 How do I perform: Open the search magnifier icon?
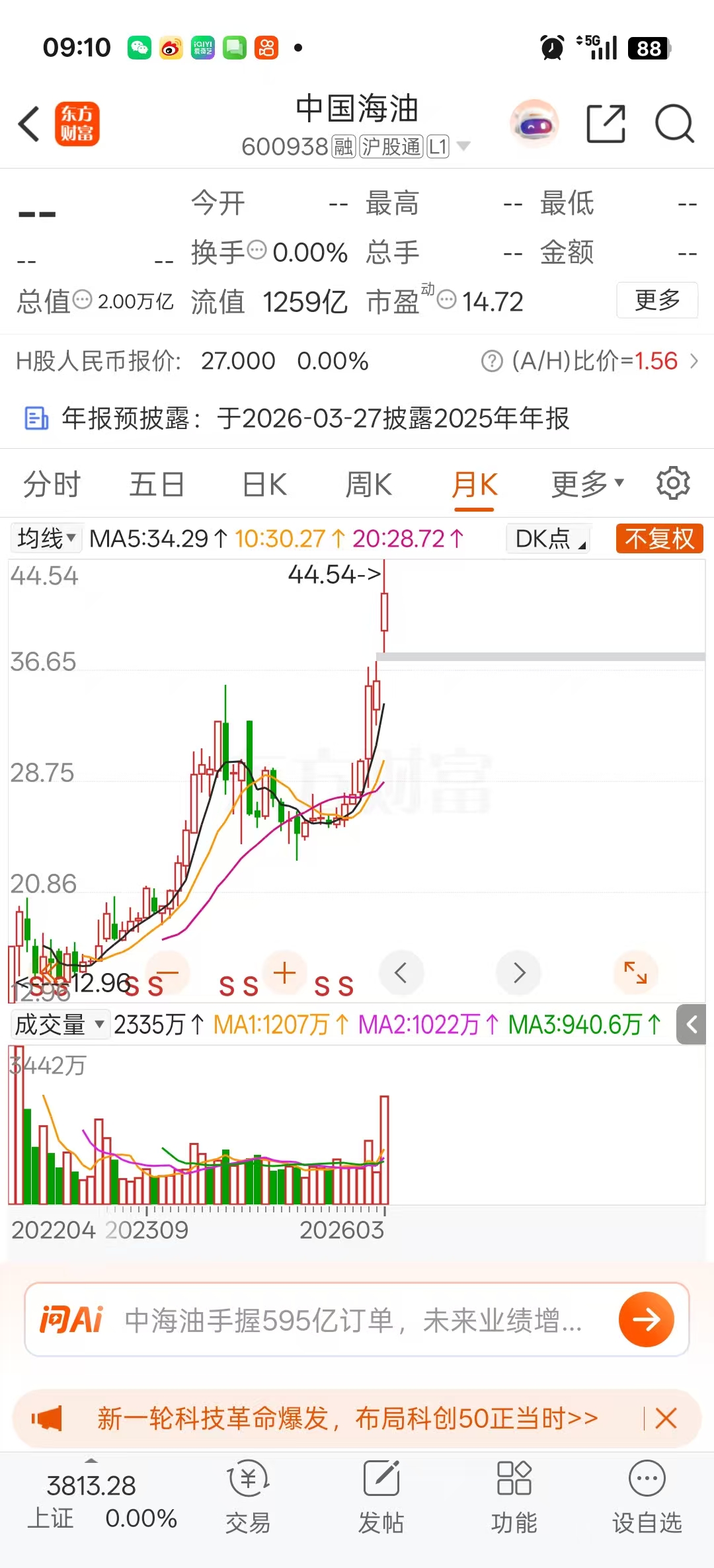[674, 124]
